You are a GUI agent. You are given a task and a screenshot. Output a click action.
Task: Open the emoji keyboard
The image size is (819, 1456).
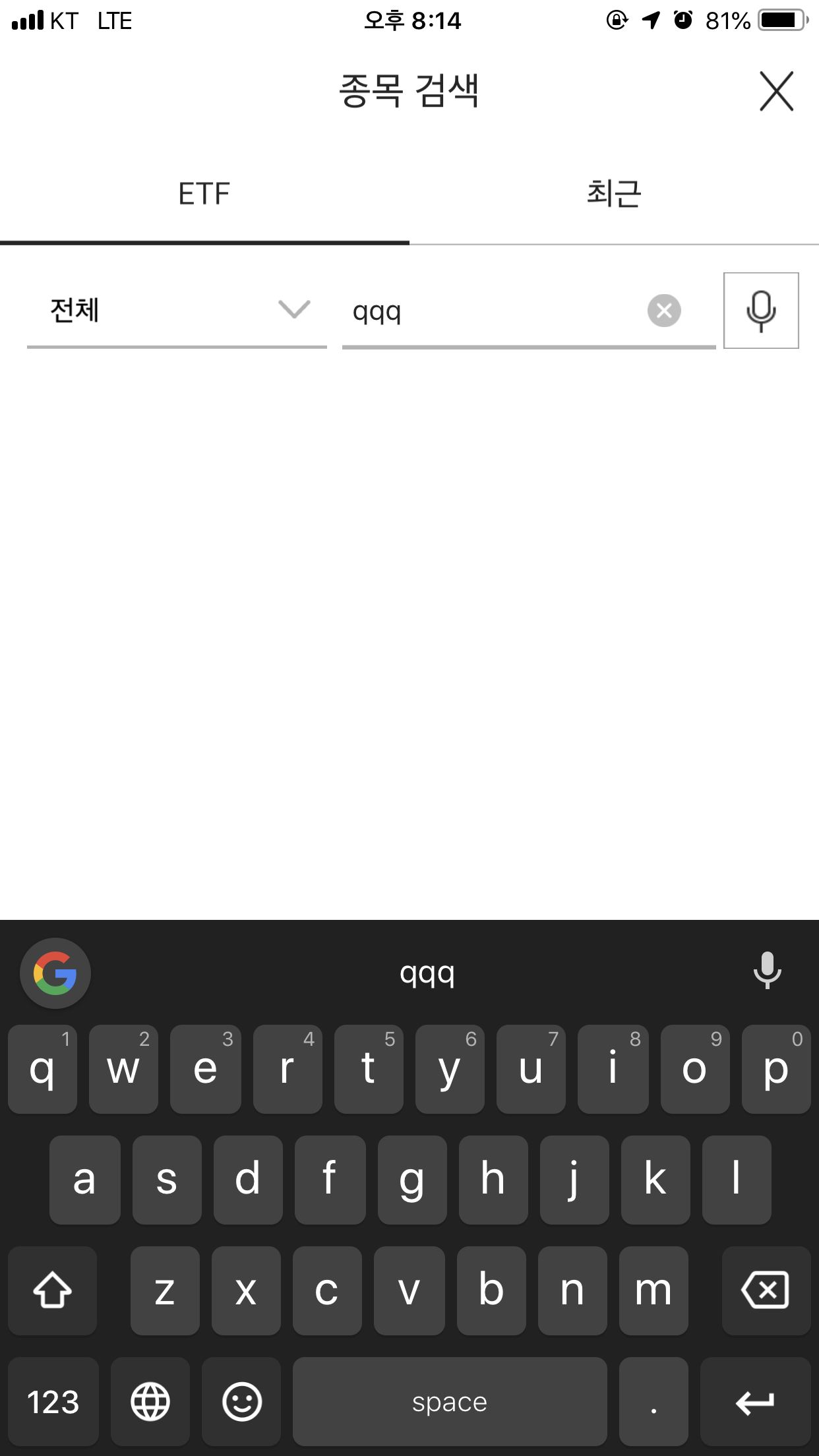click(x=242, y=1402)
